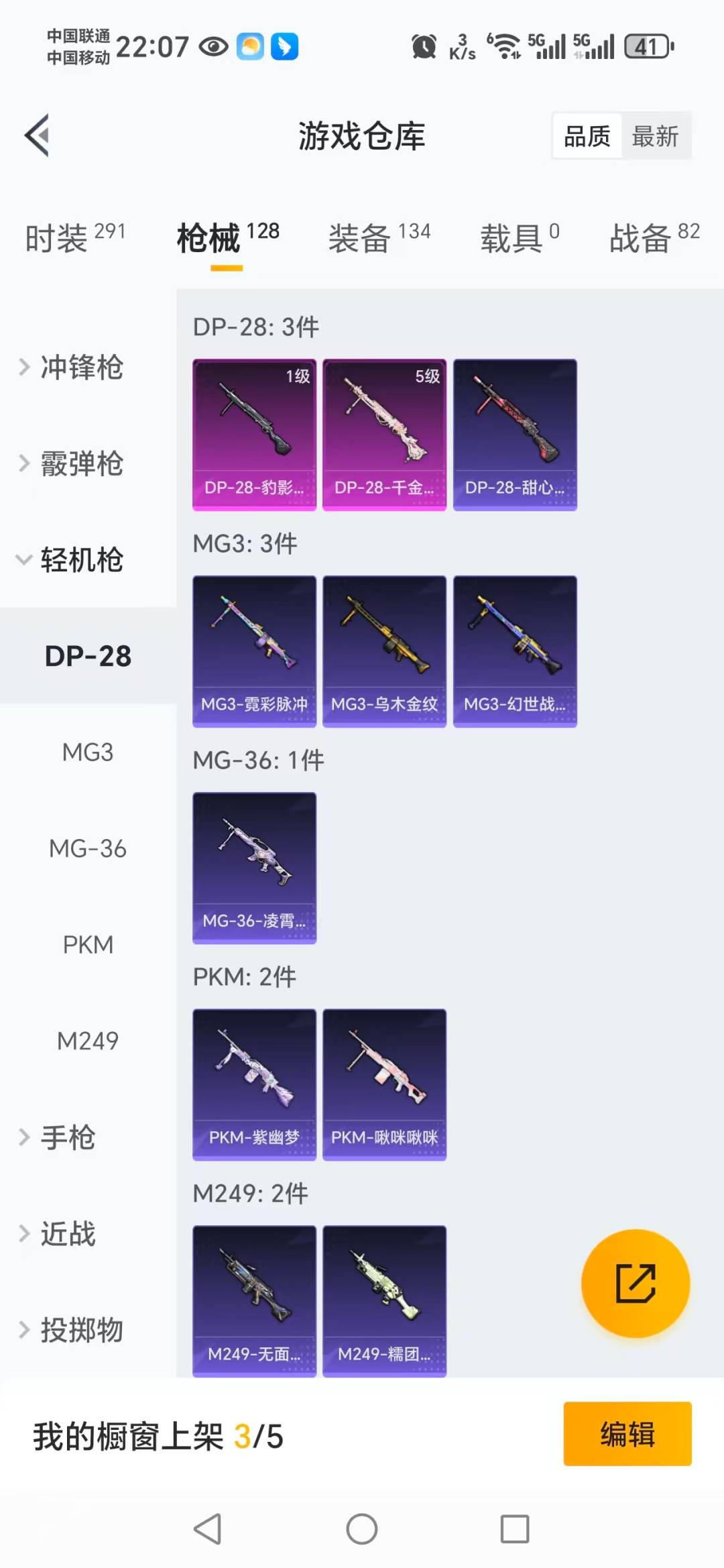Go back using the top-left arrow
Viewport: 724px width, 1568px height.
point(38,135)
